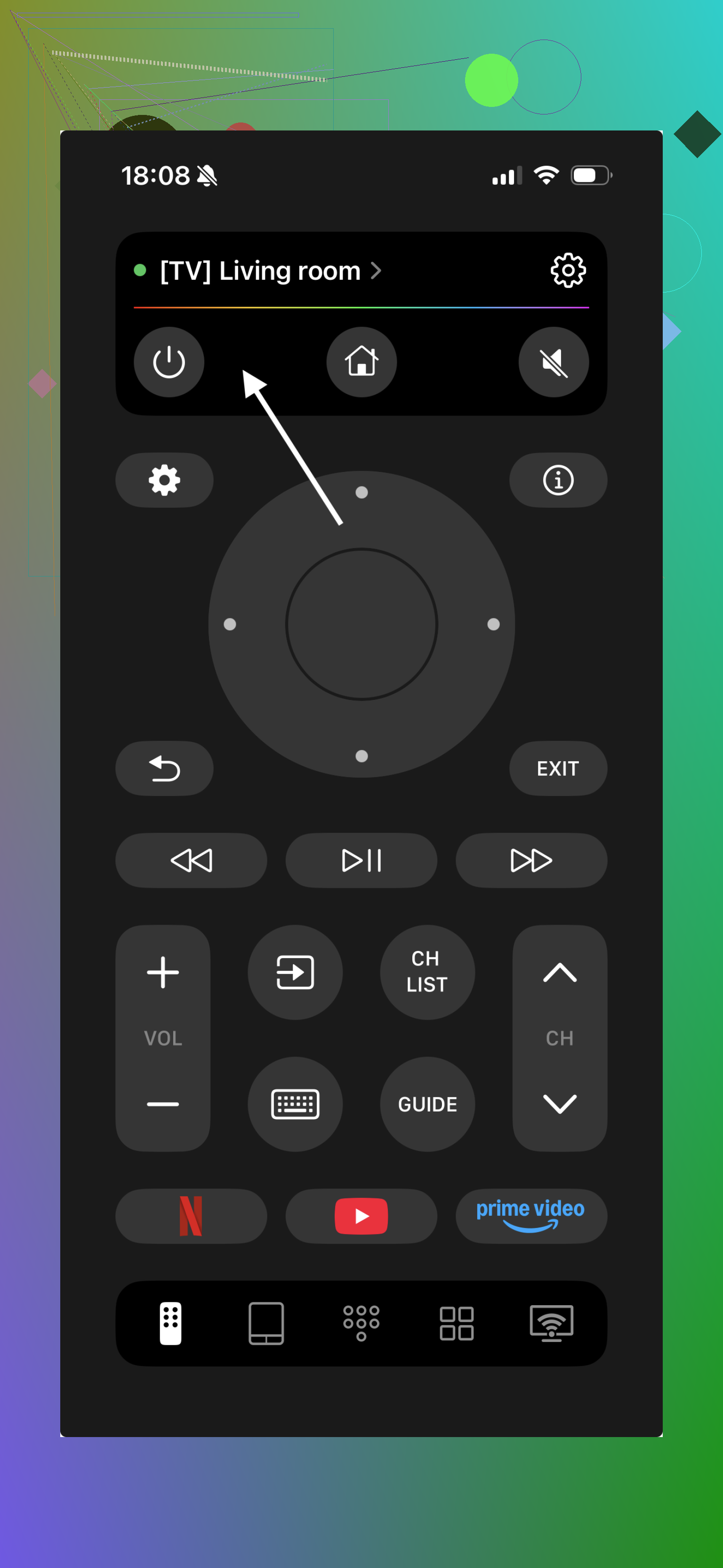Image resolution: width=723 pixels, height=1568 pixels.
Task: Switch to the number pad tab
Action: [361, 1323]
